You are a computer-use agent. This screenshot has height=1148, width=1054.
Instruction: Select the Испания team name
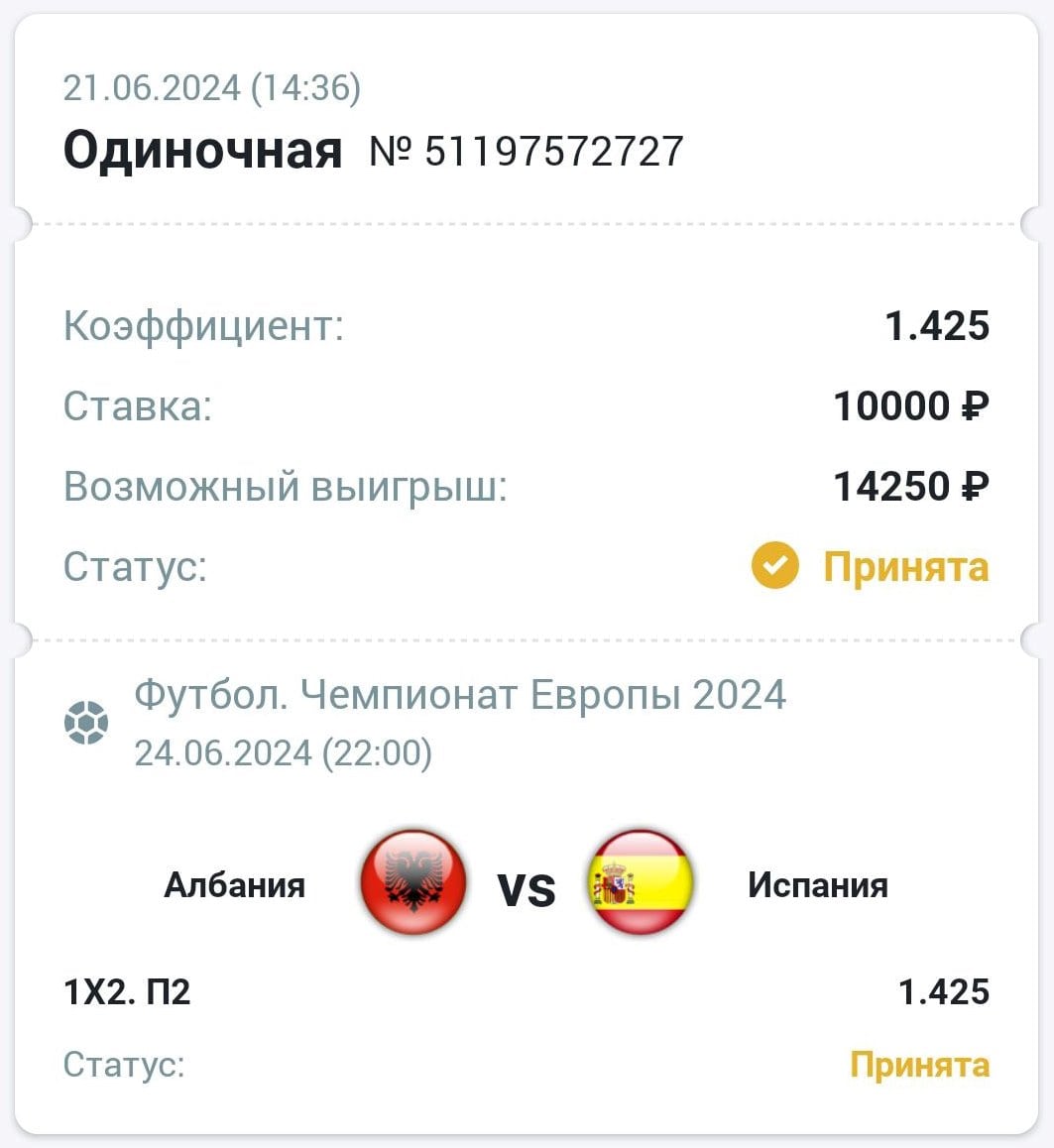tap(818, 885)
